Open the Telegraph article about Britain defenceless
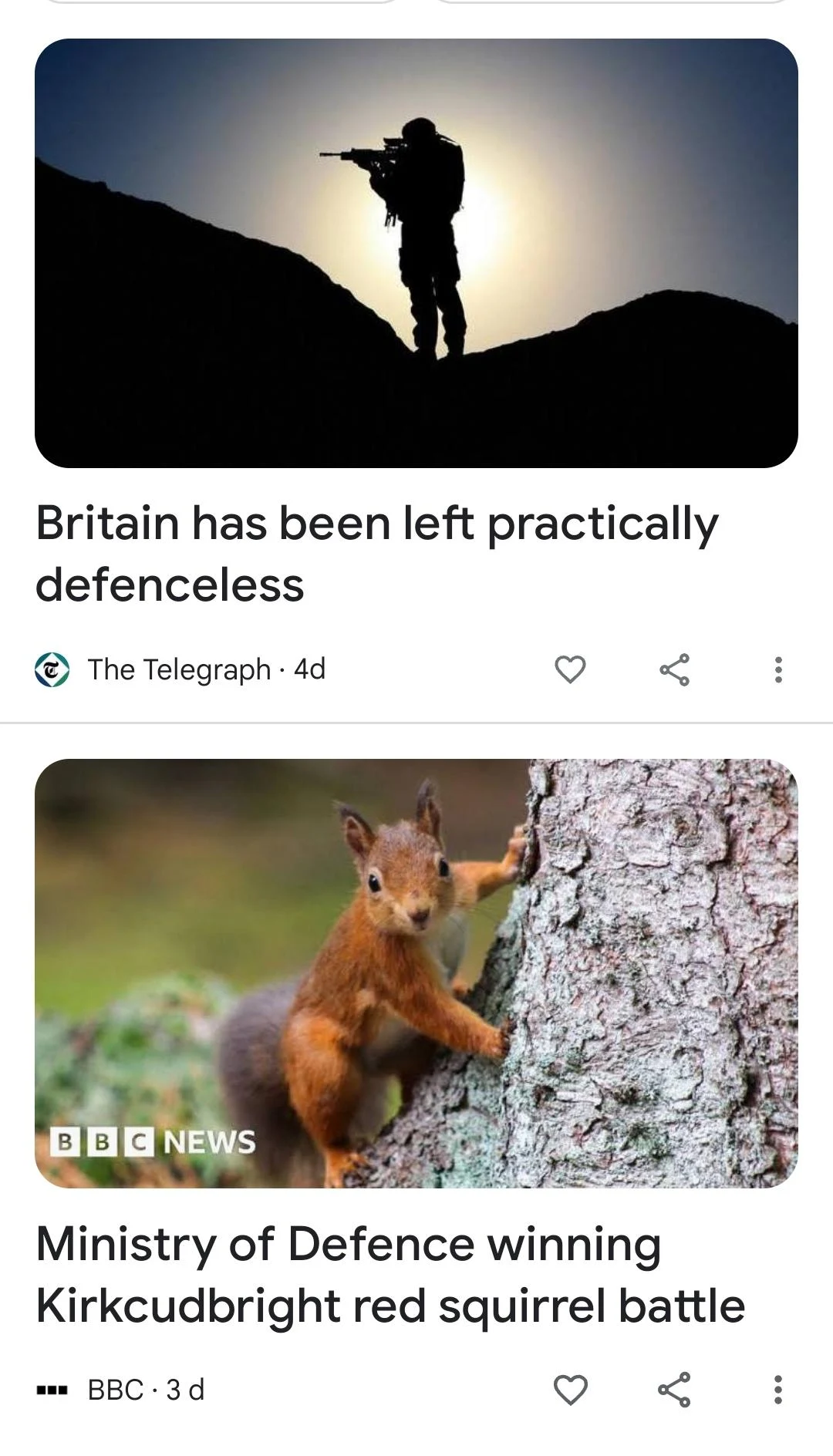 (x=376, y=552)
